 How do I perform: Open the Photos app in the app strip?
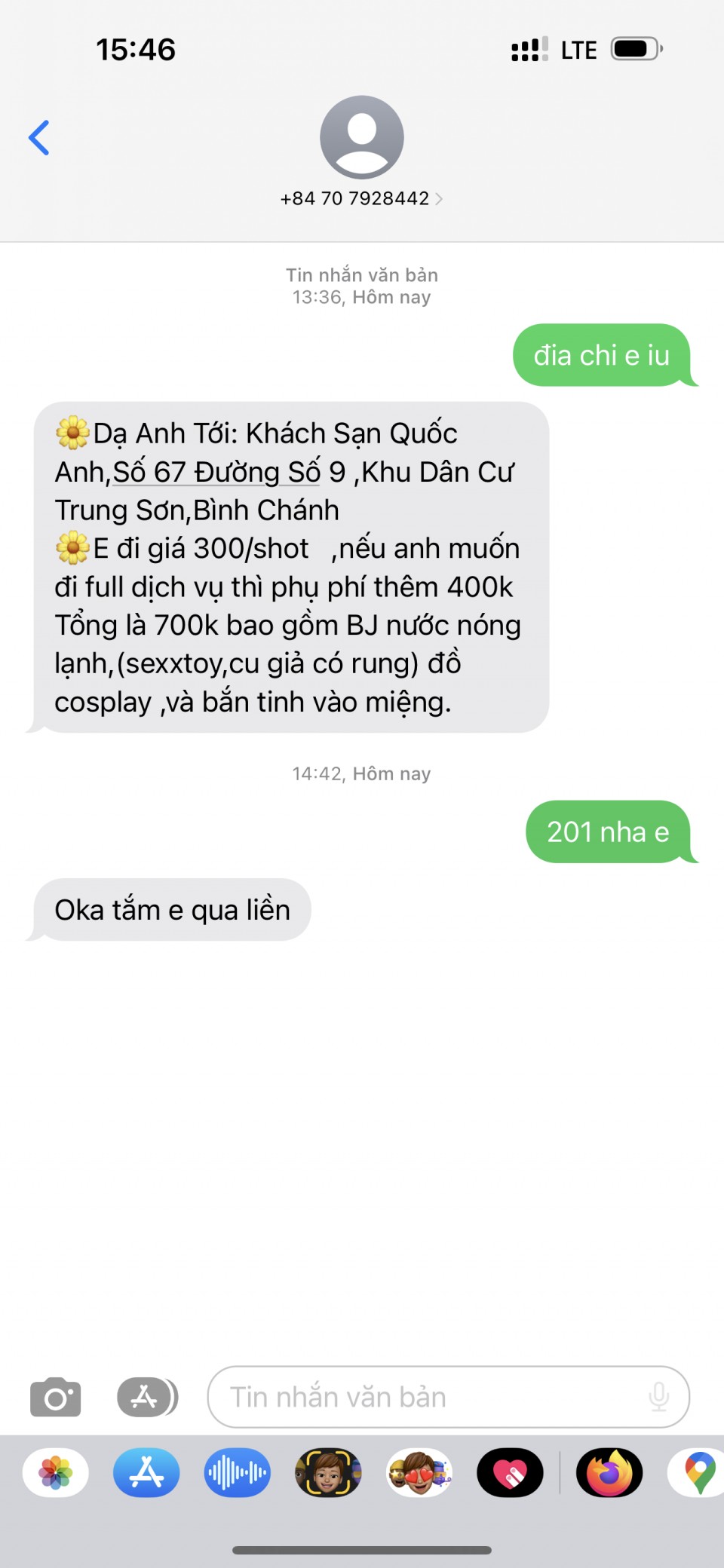[56, 1472]
